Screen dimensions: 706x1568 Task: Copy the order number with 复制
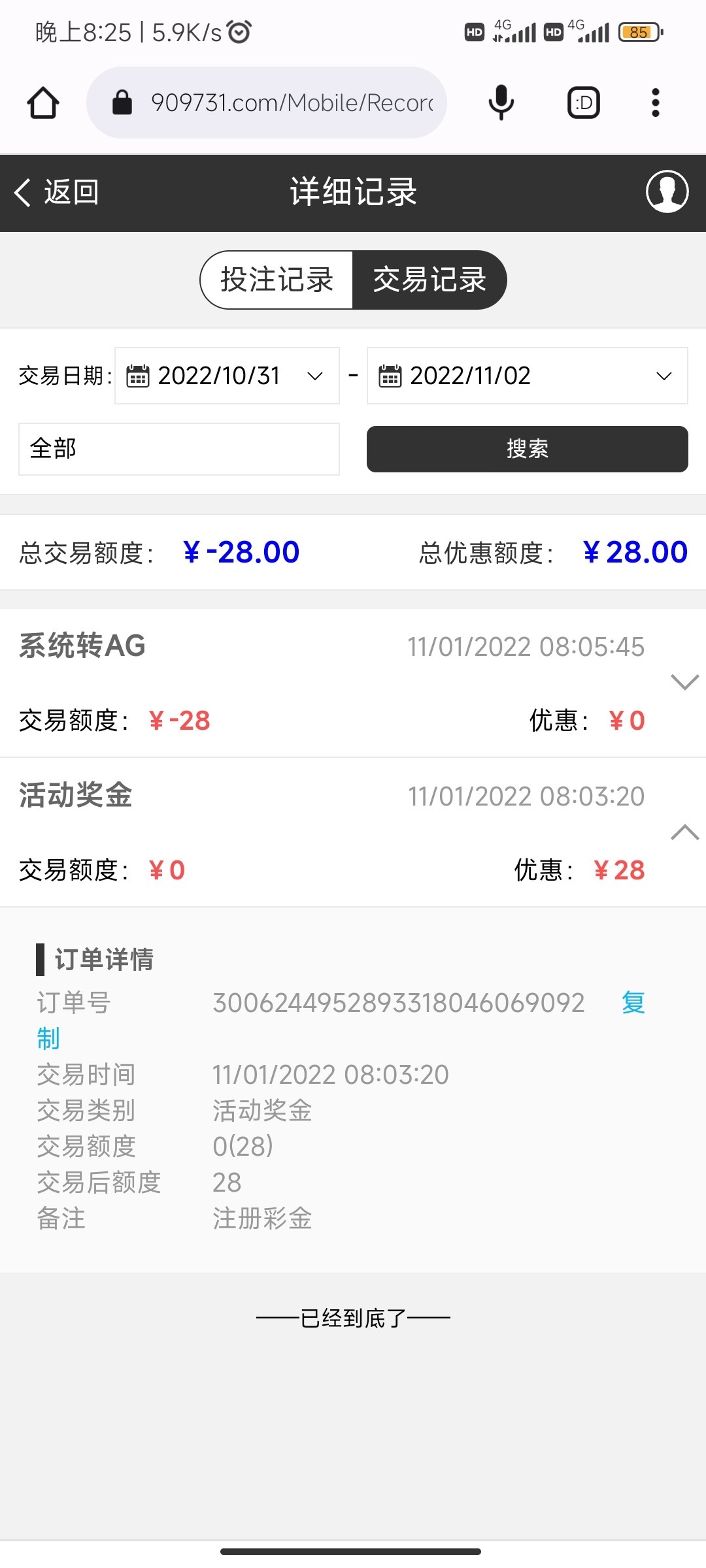pyautogui.click(x=633, y=1003)
